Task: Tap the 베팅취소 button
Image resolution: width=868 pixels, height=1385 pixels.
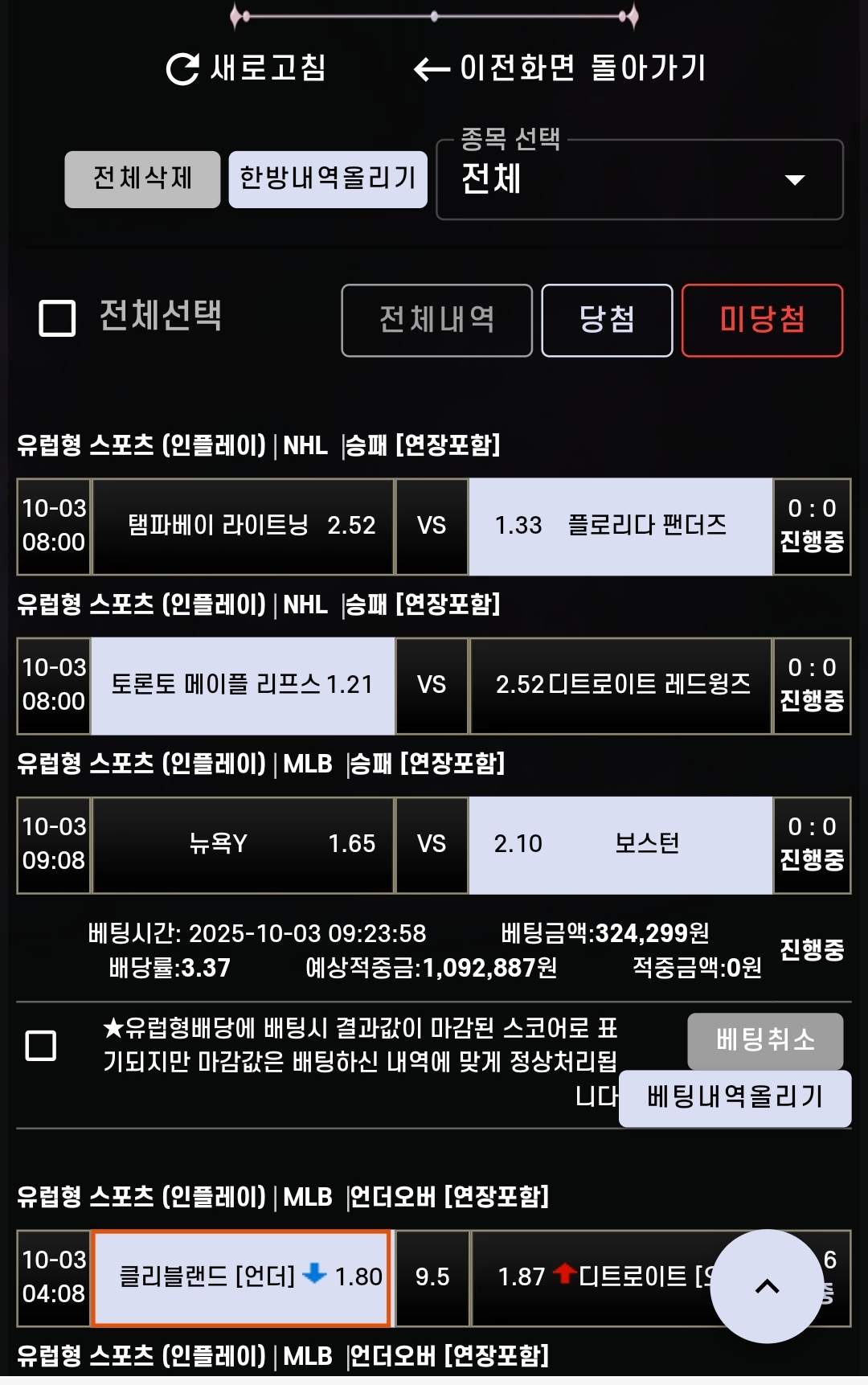Action: click(x=765, y=1040)
